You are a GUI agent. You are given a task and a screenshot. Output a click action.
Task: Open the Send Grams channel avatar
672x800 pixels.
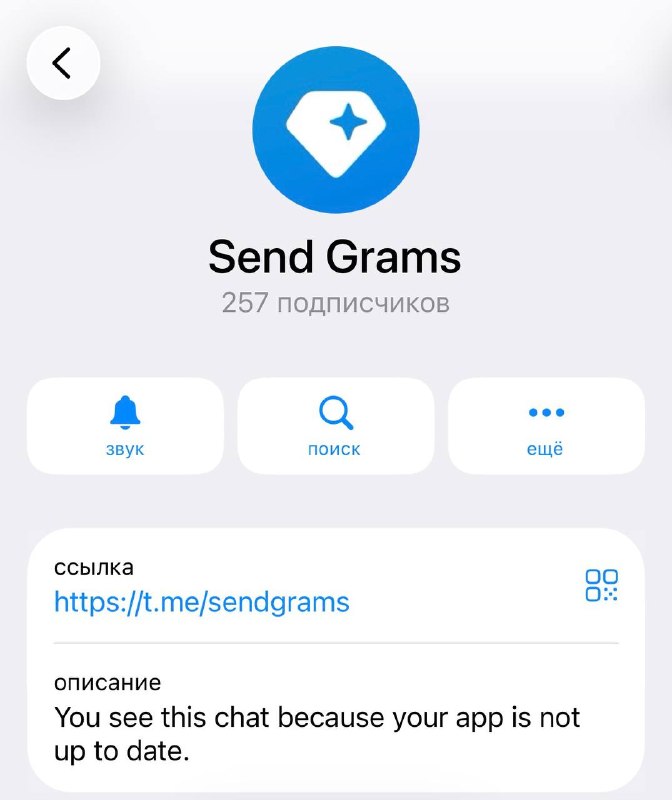[x=336, y=130]
